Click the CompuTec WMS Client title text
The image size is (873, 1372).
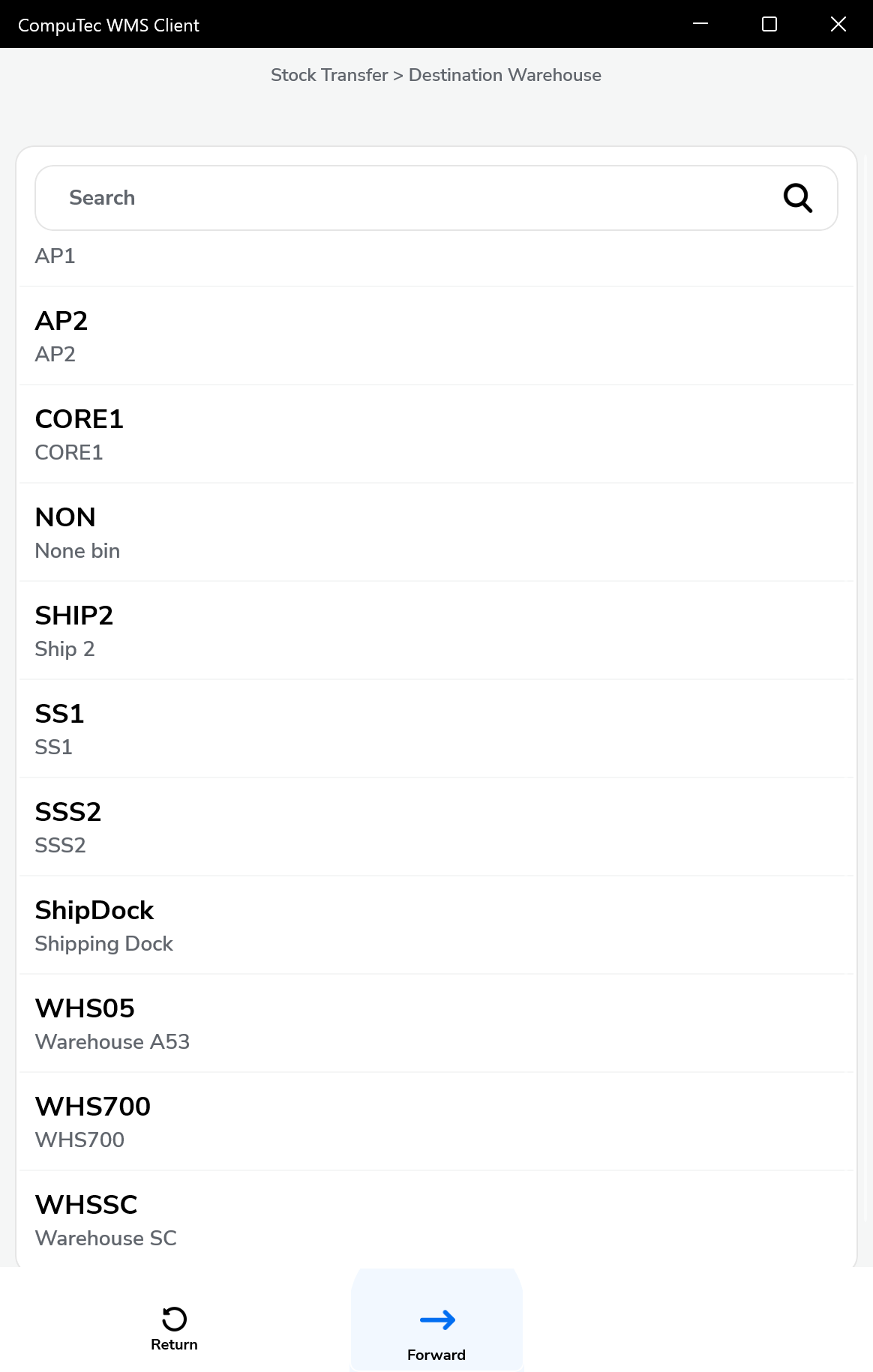coord(109,24)
